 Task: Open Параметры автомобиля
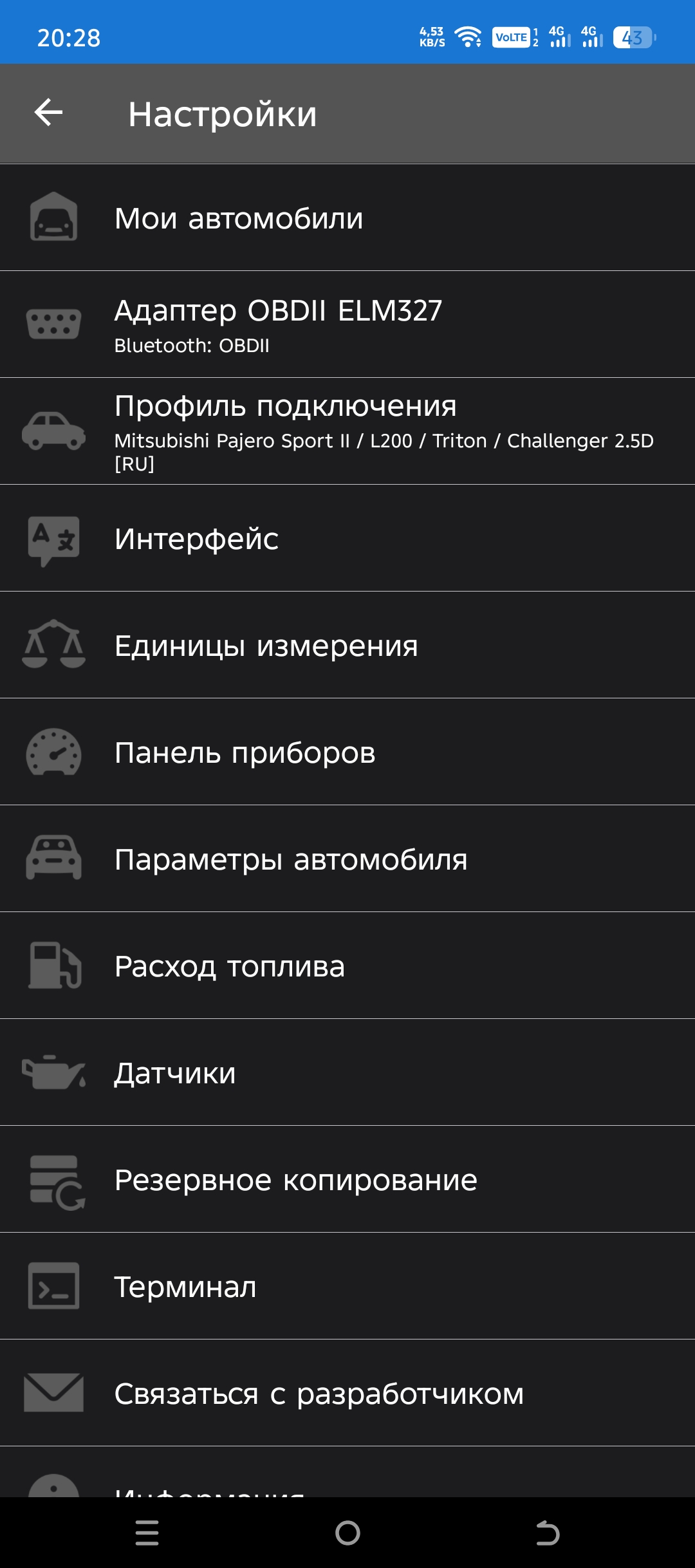[x=347, y=859]
